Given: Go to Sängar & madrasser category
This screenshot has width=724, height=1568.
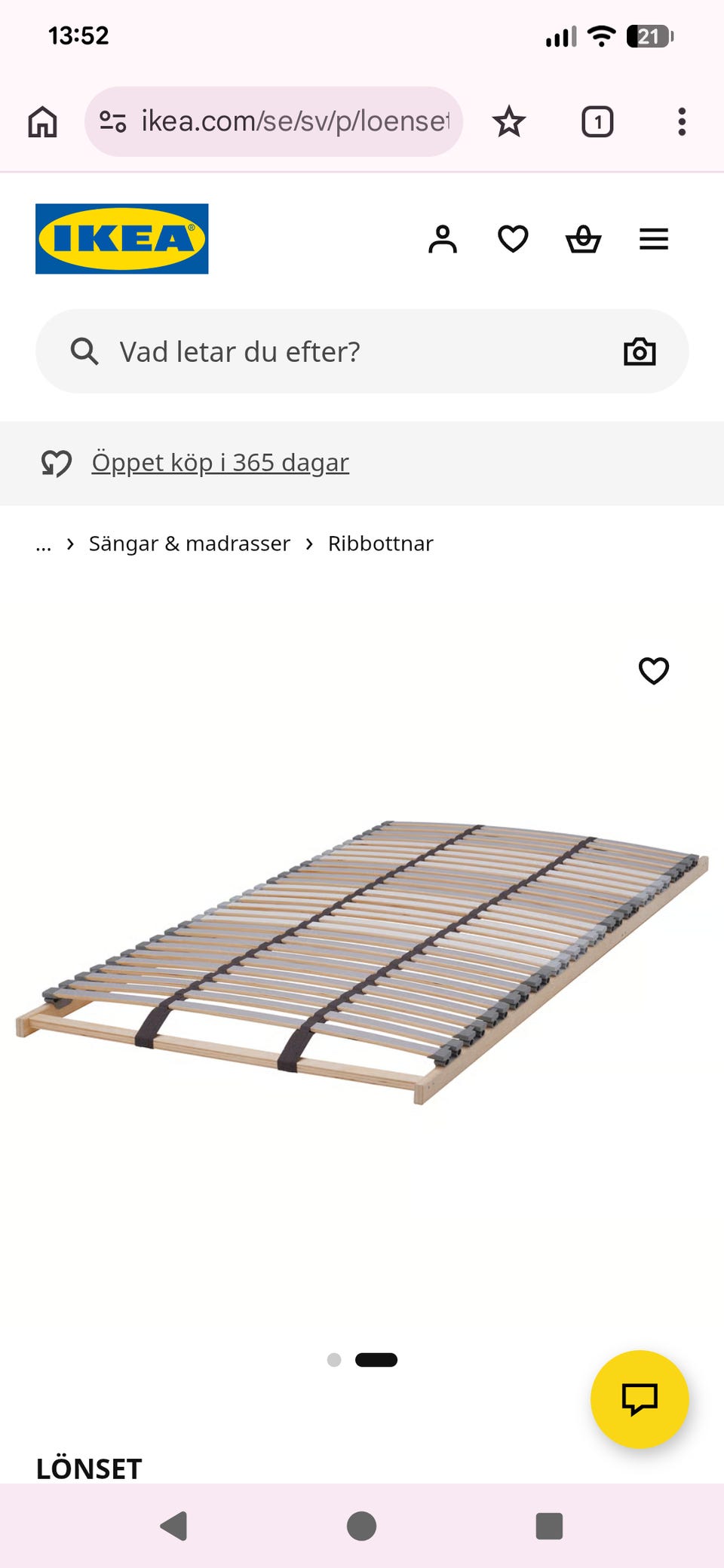Looking at the screenshot, I should (189, 543).
